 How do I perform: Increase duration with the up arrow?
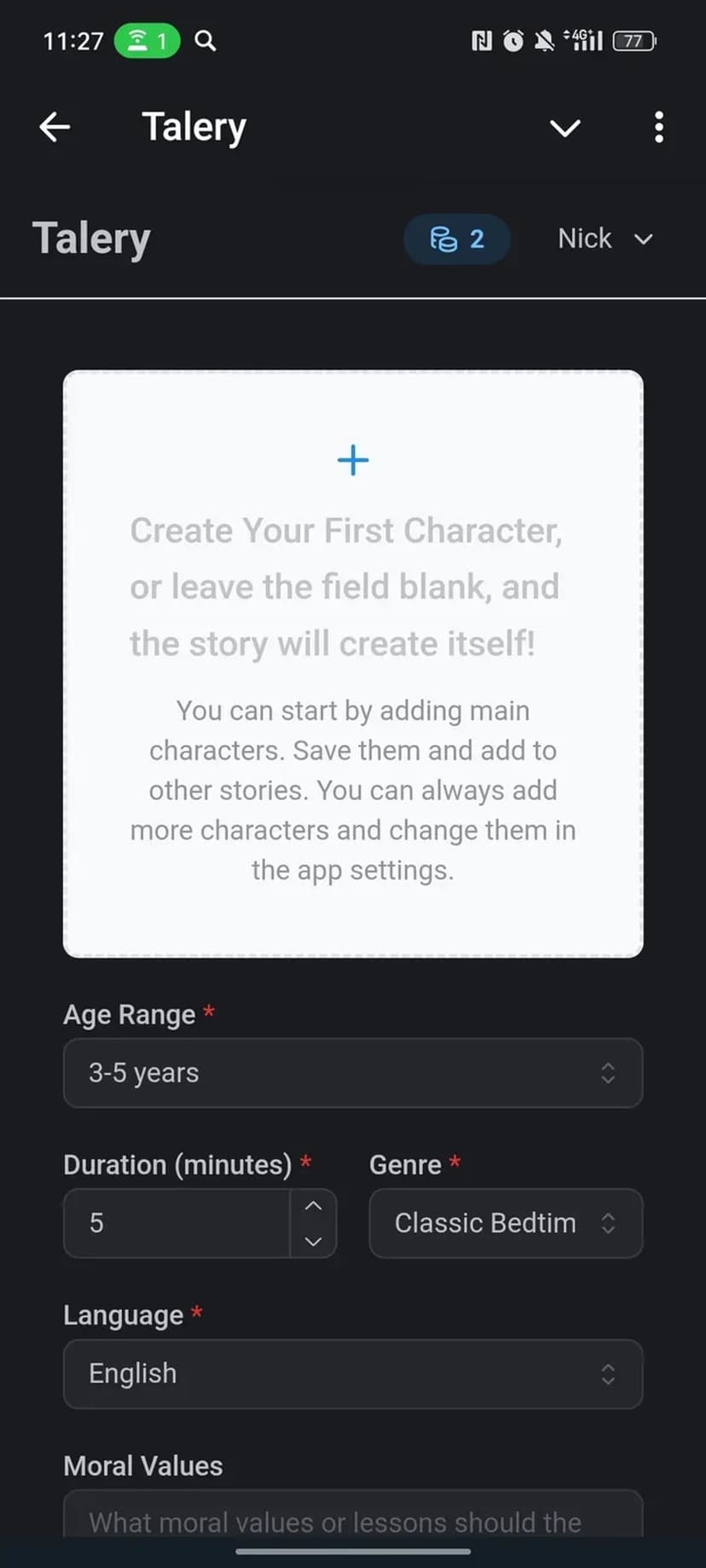pos(313,1206)
